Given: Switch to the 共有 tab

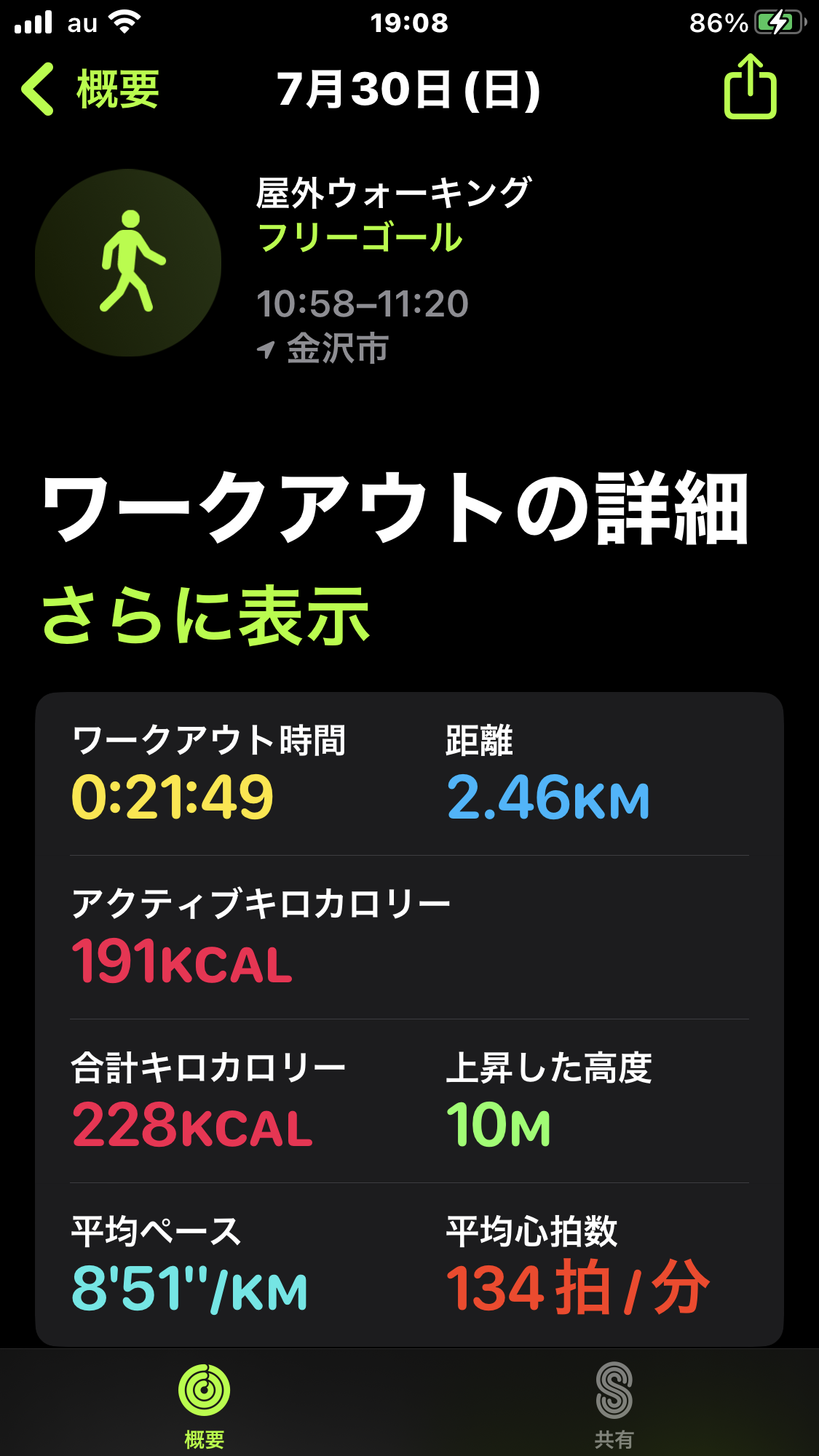Looking at the screenshot, I should (x=614, y=1404).
